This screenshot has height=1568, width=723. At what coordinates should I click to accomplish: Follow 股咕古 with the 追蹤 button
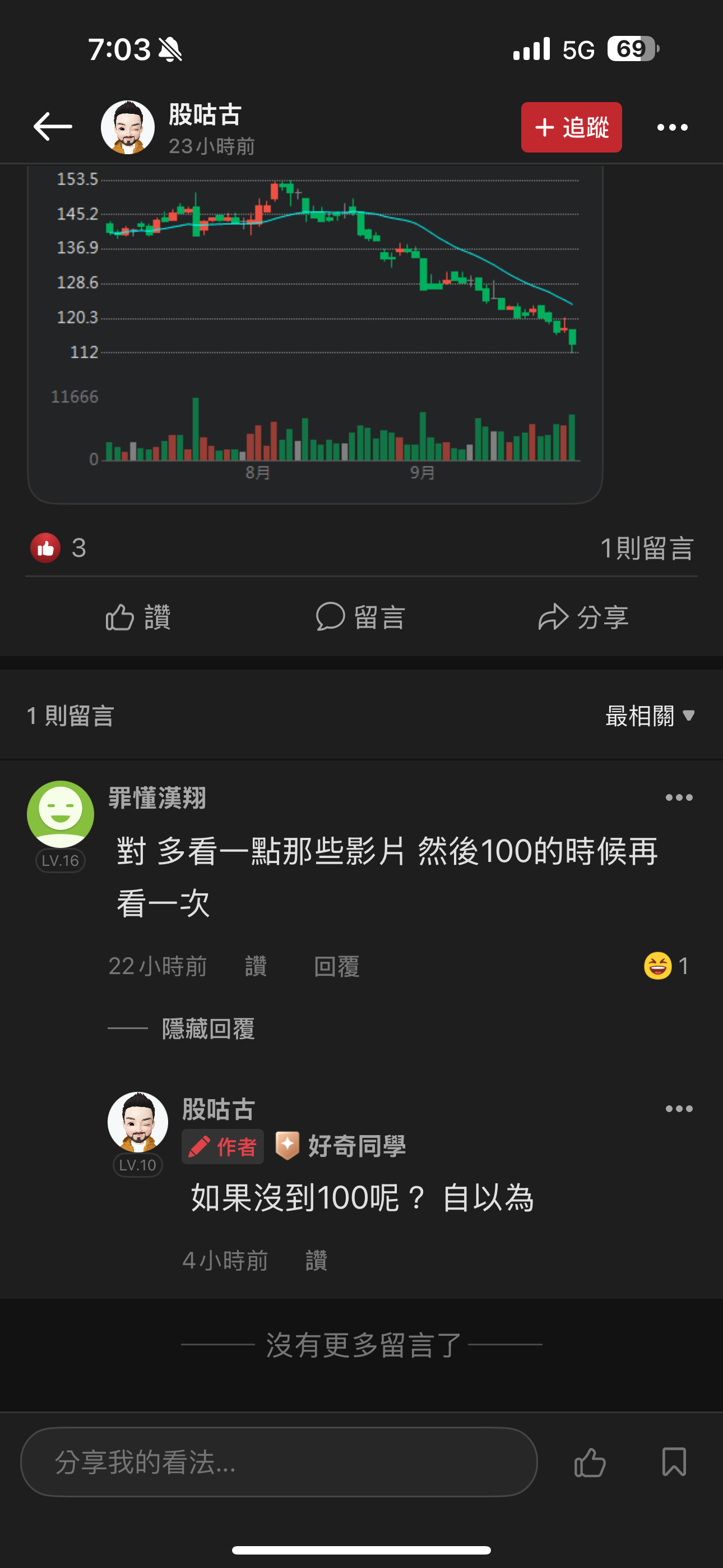pos(571,127)
